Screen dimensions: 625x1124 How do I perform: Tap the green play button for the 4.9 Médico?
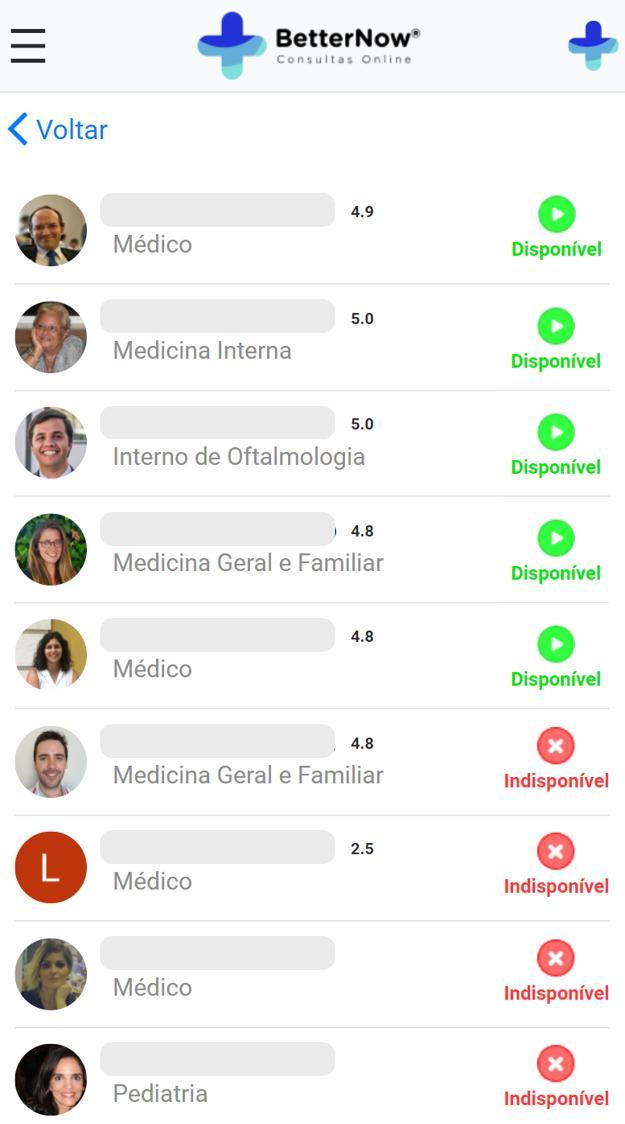[556, 214]
